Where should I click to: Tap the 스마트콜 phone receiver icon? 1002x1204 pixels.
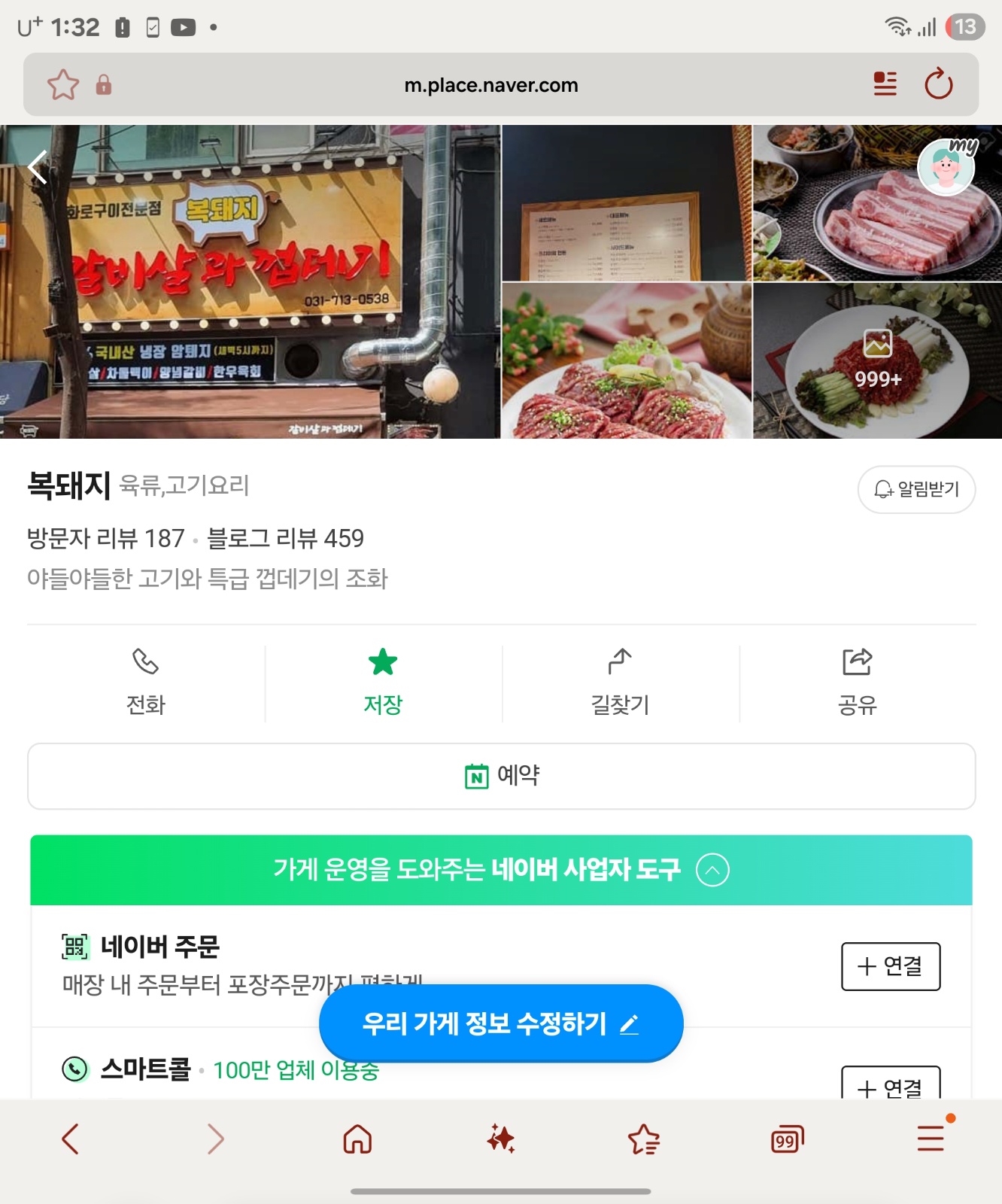[x=74, y=1072]
